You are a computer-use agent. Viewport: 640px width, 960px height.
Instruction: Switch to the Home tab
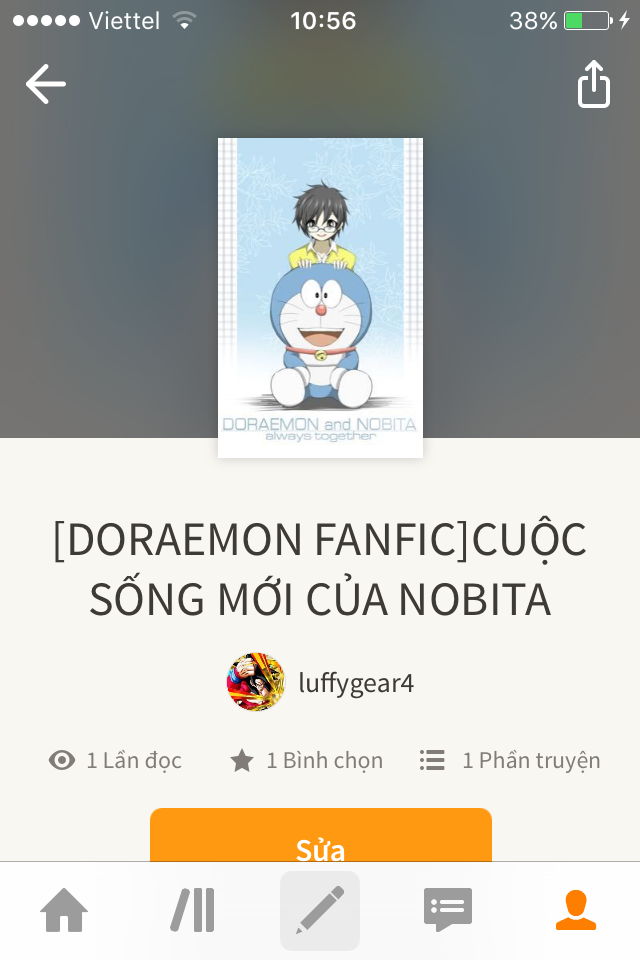click(x=64, y=911)
